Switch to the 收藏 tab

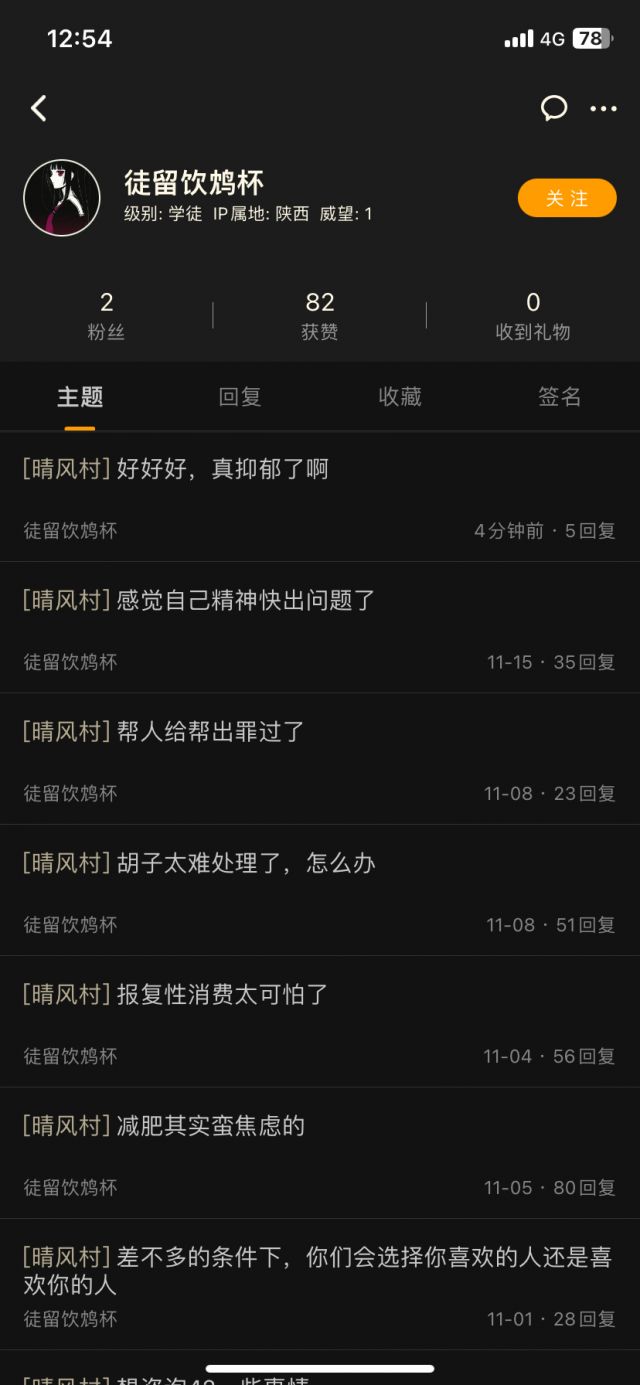[400, 397]
